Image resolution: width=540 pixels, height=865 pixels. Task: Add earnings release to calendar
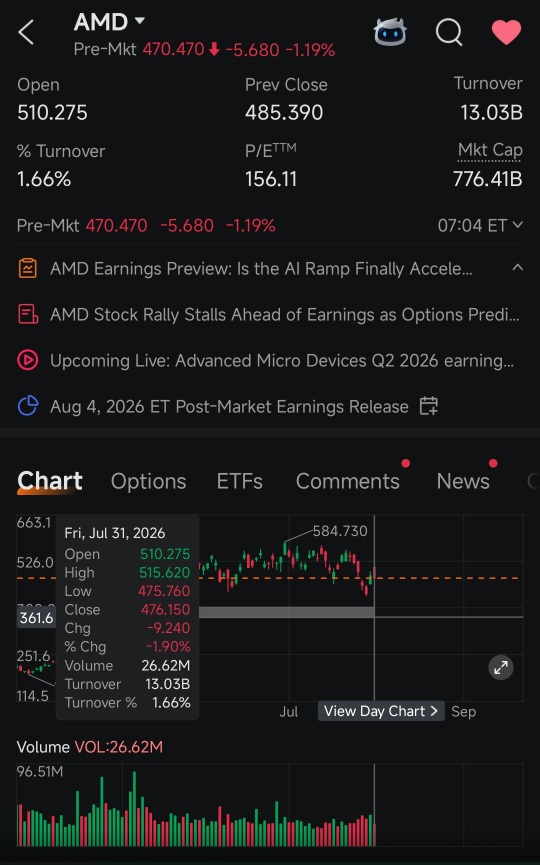(429, 406)
